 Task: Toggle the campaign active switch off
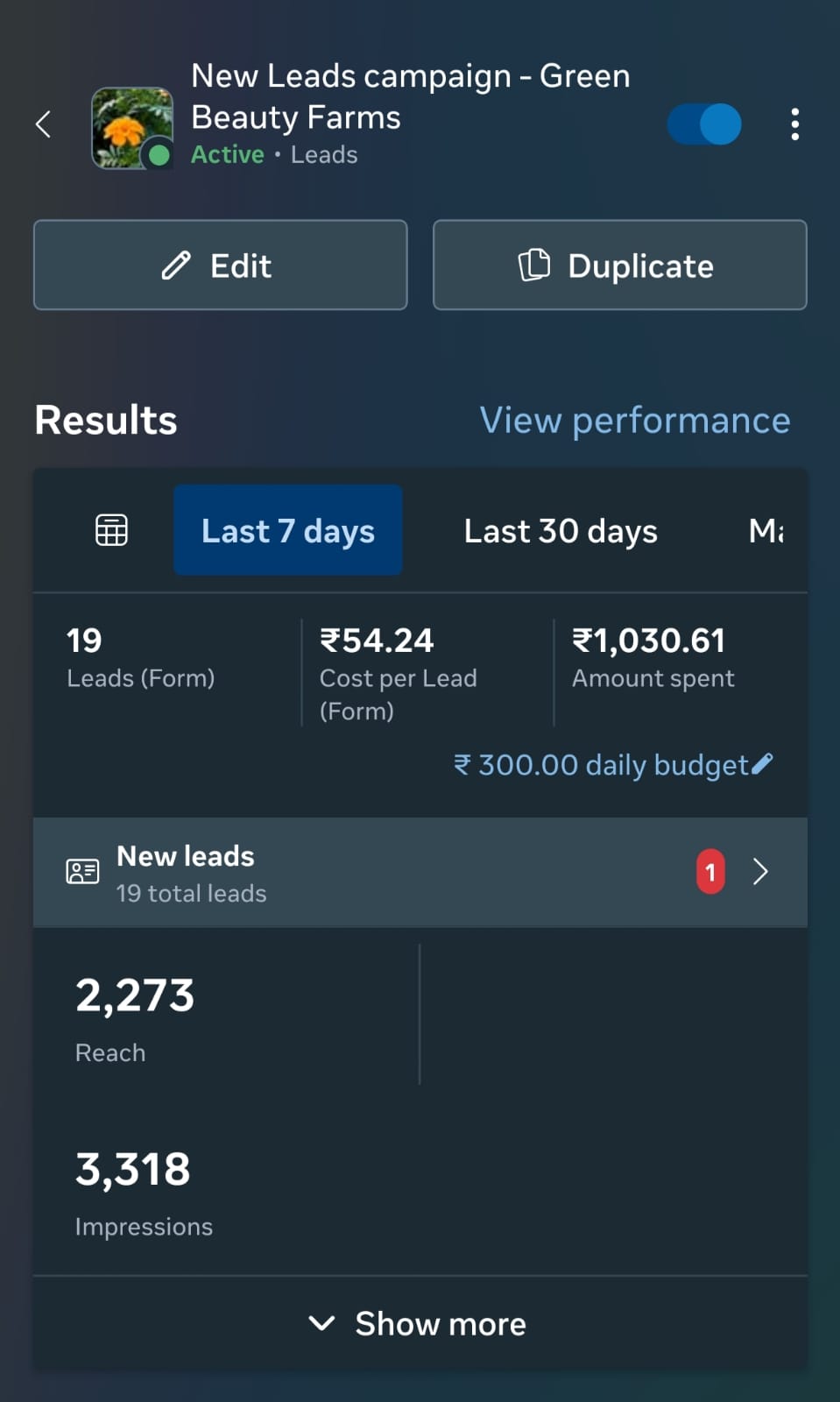704,124
